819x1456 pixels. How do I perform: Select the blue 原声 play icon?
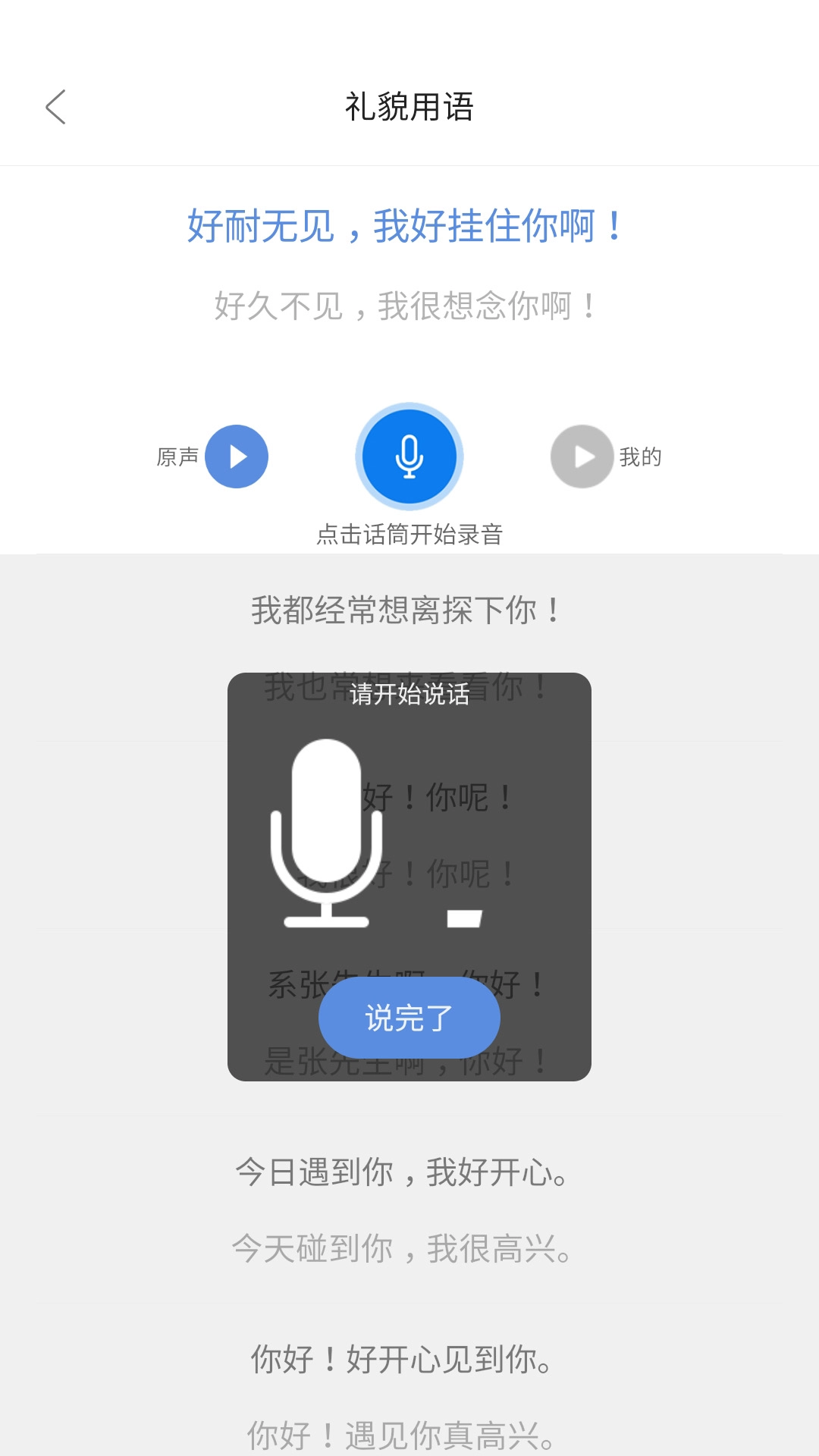point(237,456)
